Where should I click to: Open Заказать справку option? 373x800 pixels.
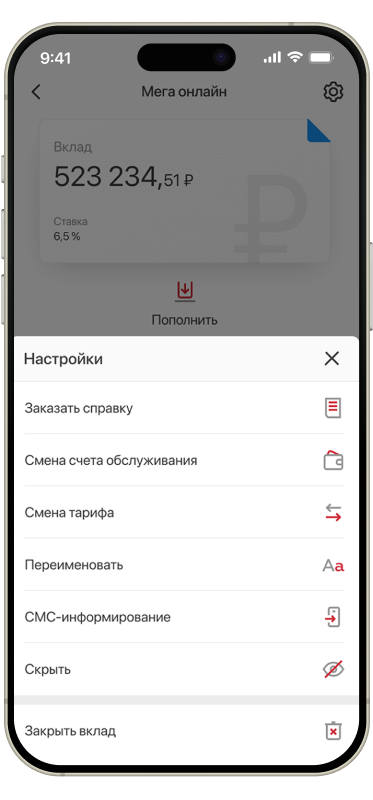(x=186, y=408)
